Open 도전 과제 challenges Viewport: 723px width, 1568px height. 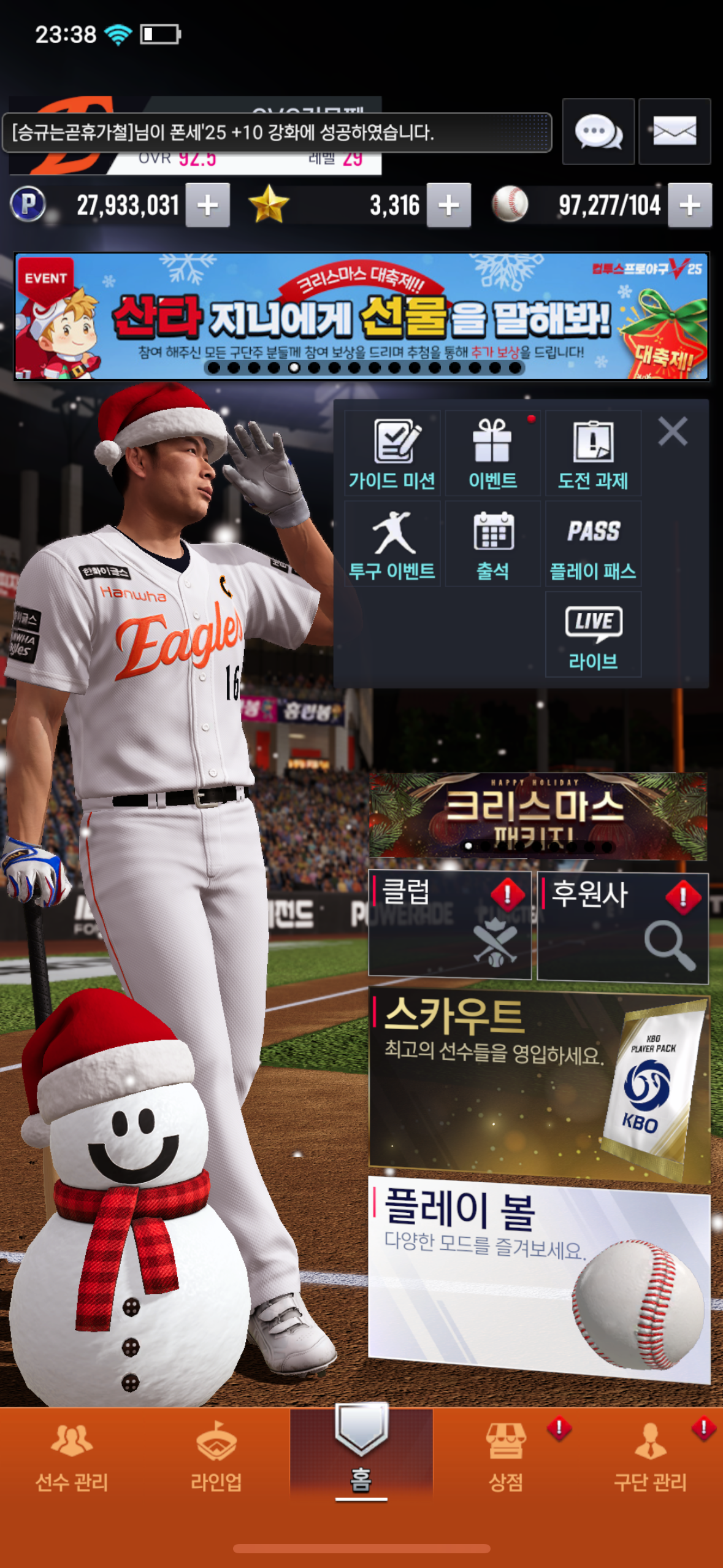point(593,453)
